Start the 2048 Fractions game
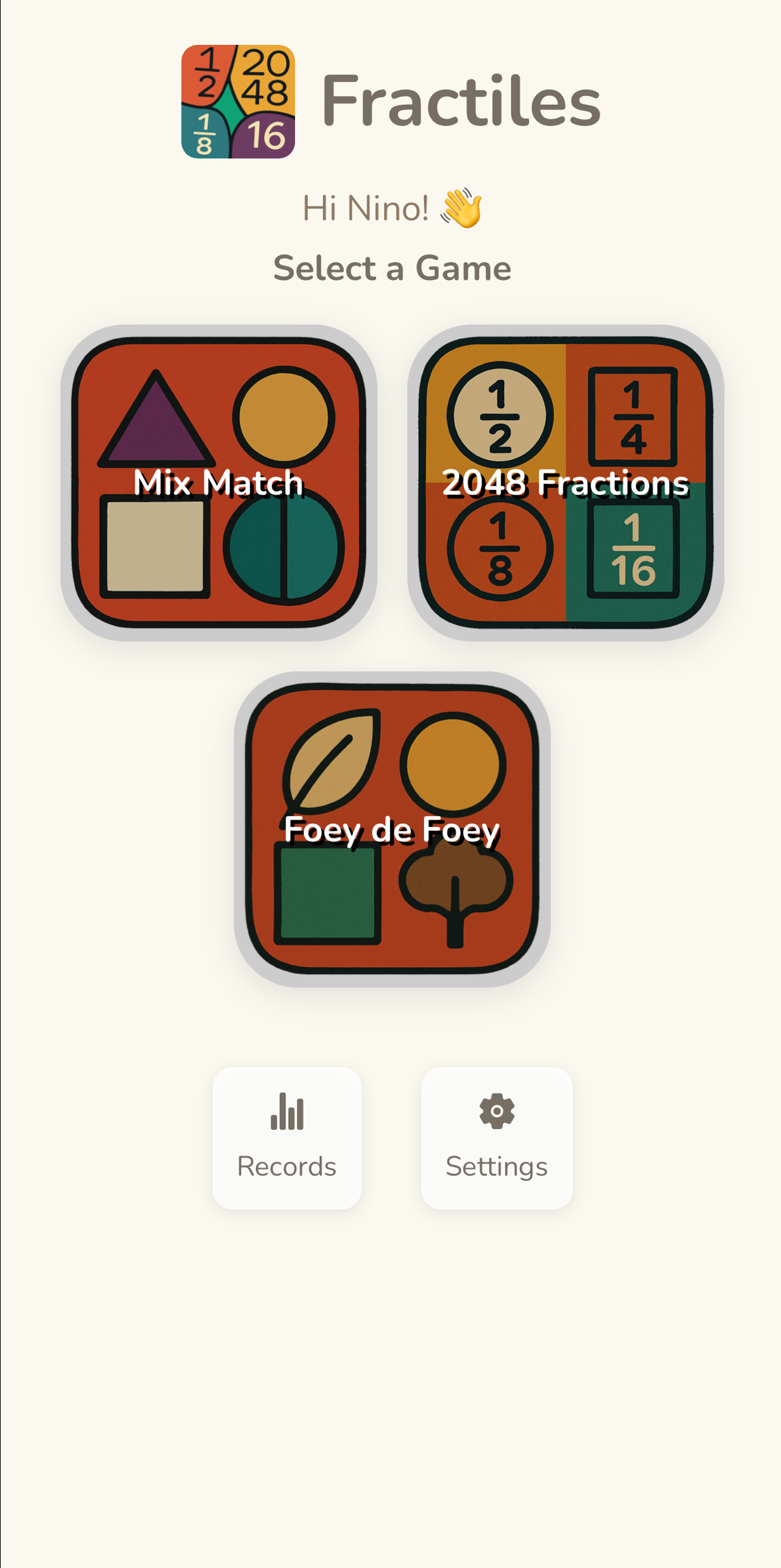Viewport: 781px width, 1568px height. (x=566, y=483)
